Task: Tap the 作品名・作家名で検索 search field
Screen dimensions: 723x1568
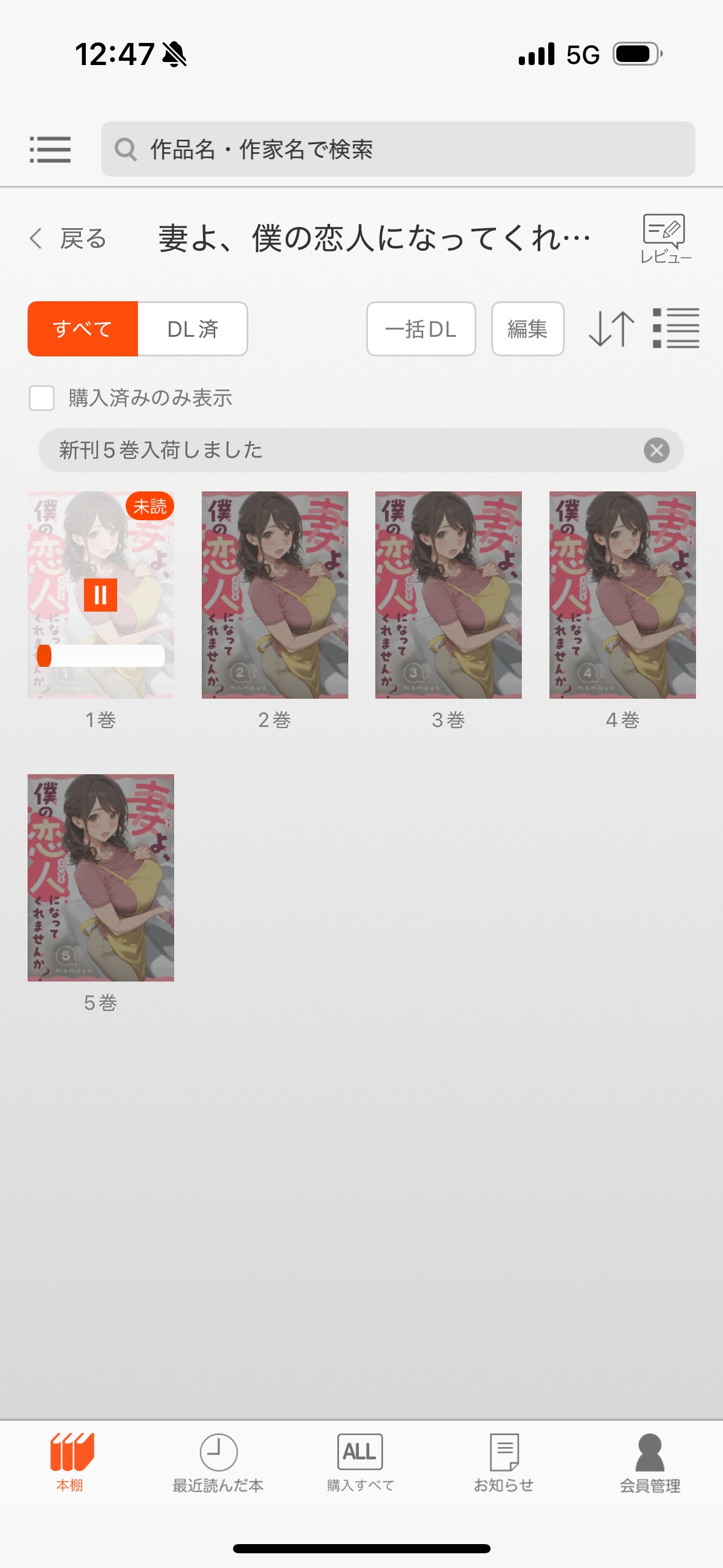Action: tap(397, 150)
